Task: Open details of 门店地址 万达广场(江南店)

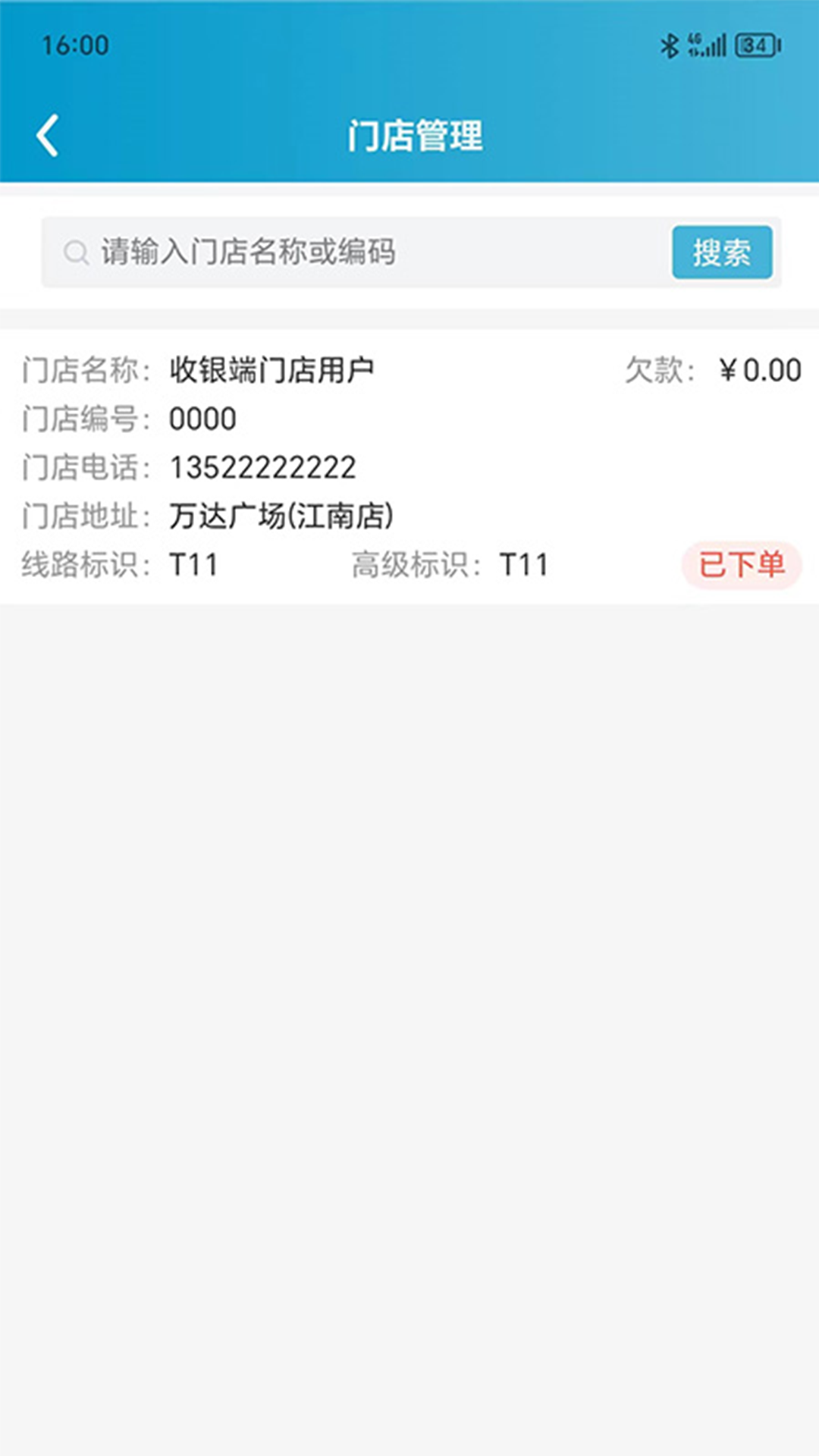Action: (x=282, y=516)
